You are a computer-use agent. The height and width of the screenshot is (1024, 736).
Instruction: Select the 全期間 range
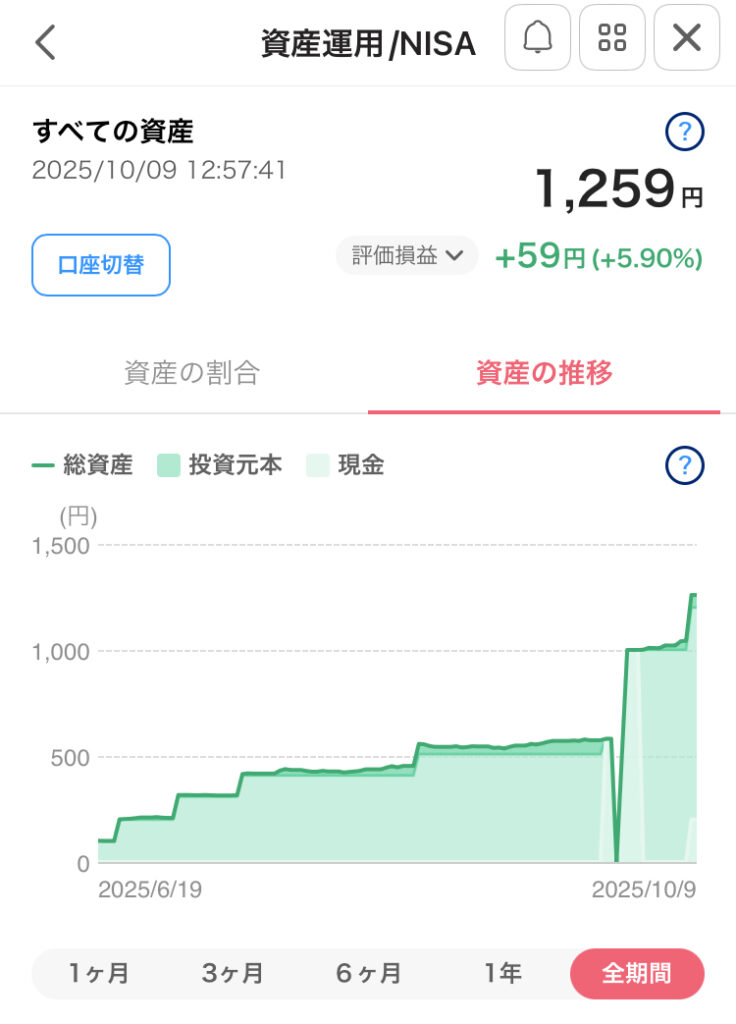[x=637, y=973]
